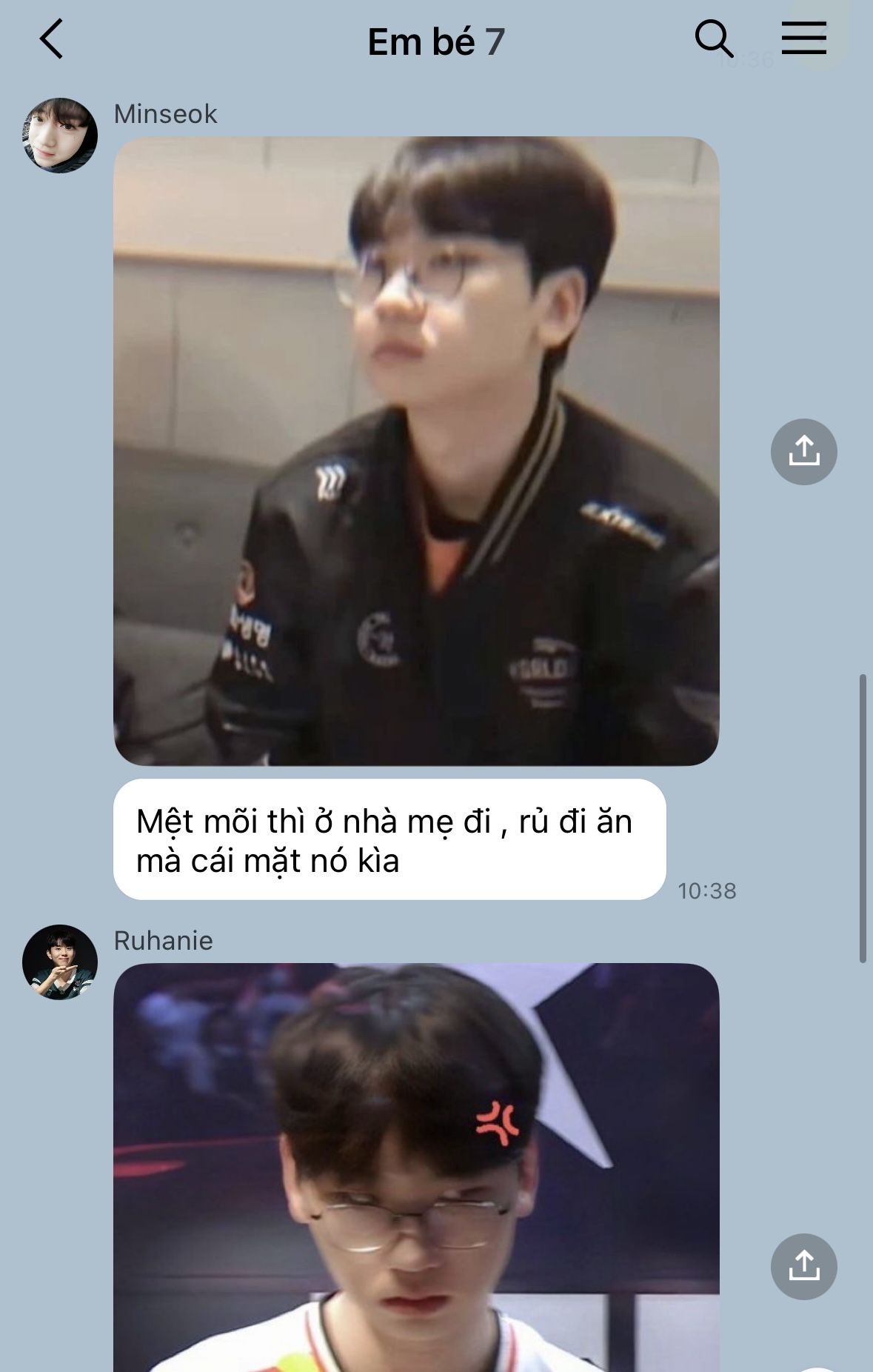This screenshot has width=873, height=1372.
Task: Search messages in this chat
Action: (714, 39)
